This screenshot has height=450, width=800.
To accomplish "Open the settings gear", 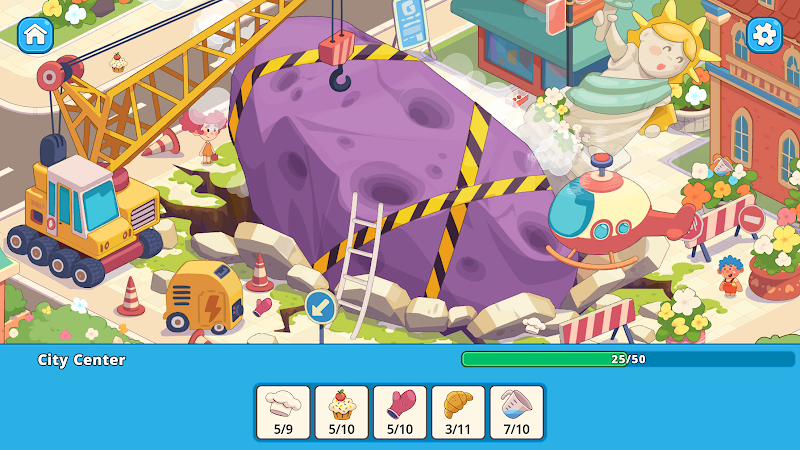I will 765,34.
